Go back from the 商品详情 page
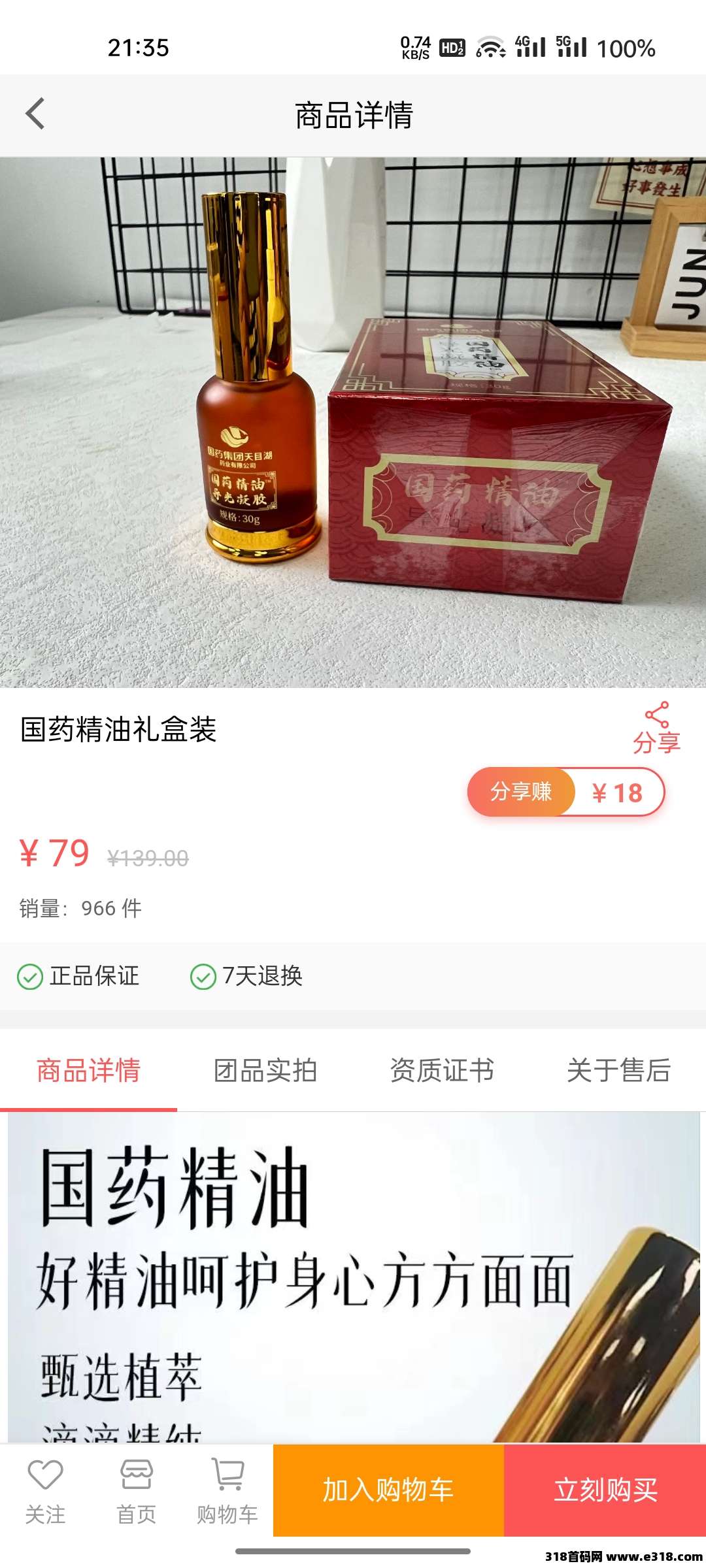 pos(35,114)
